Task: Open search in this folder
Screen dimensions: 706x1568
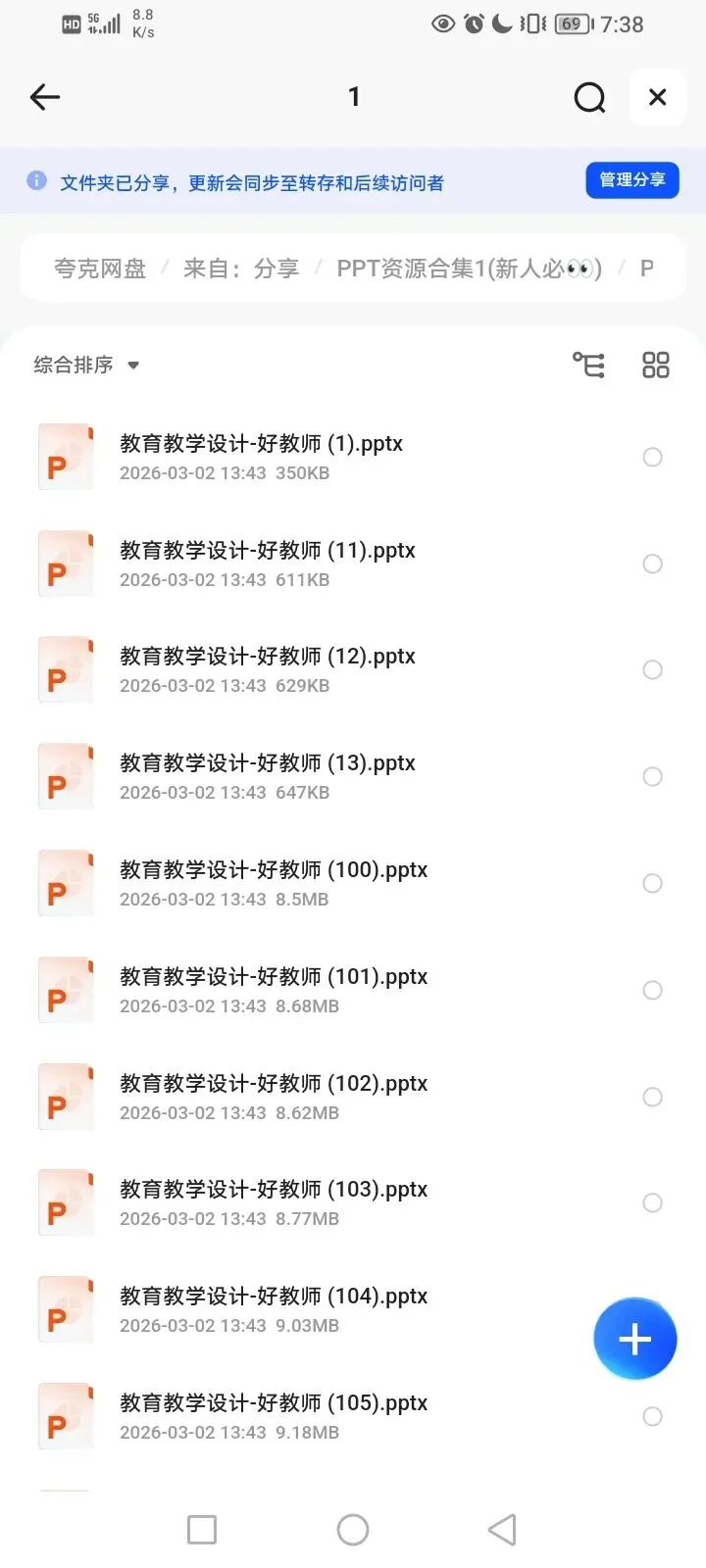Action: [x=589, y=97]
